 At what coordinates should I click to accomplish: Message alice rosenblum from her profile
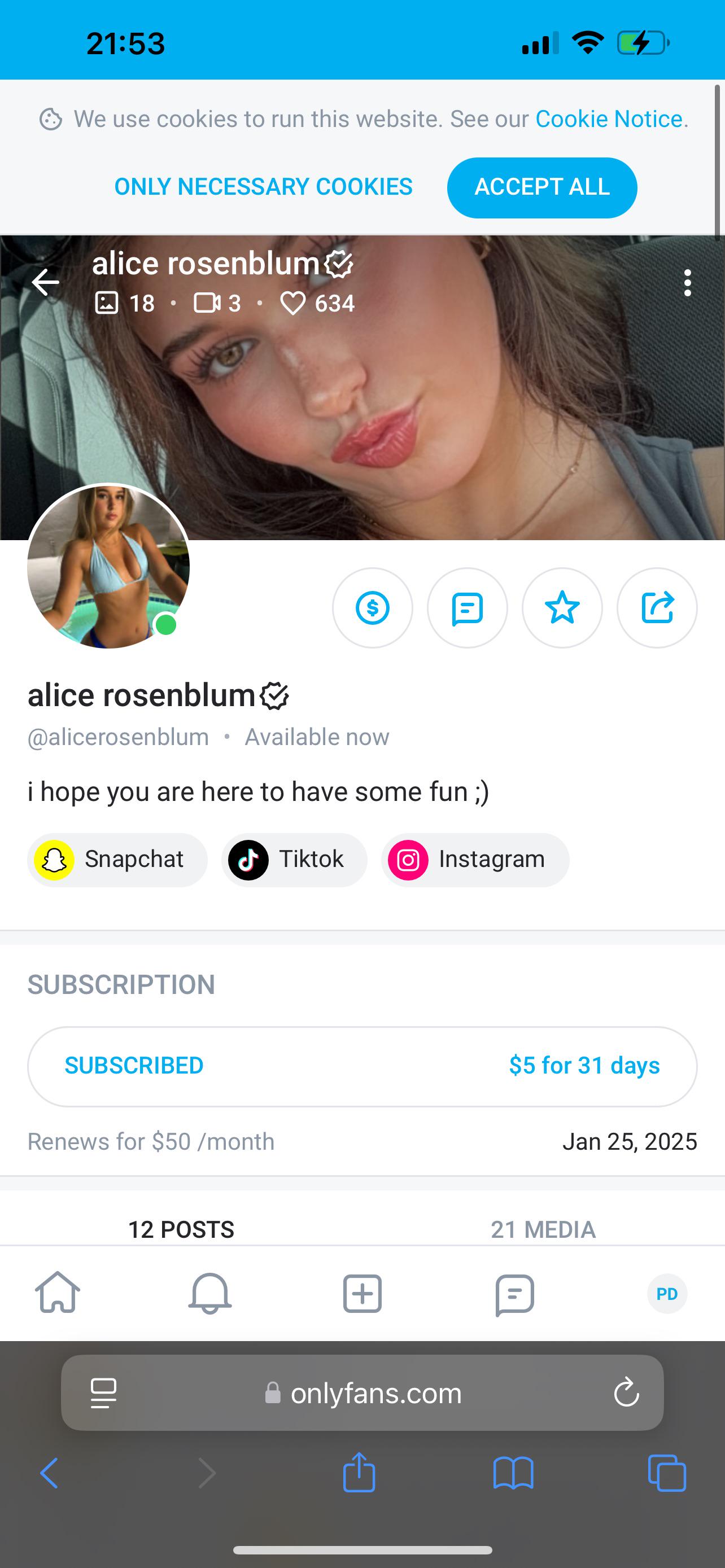pos(468,607)
